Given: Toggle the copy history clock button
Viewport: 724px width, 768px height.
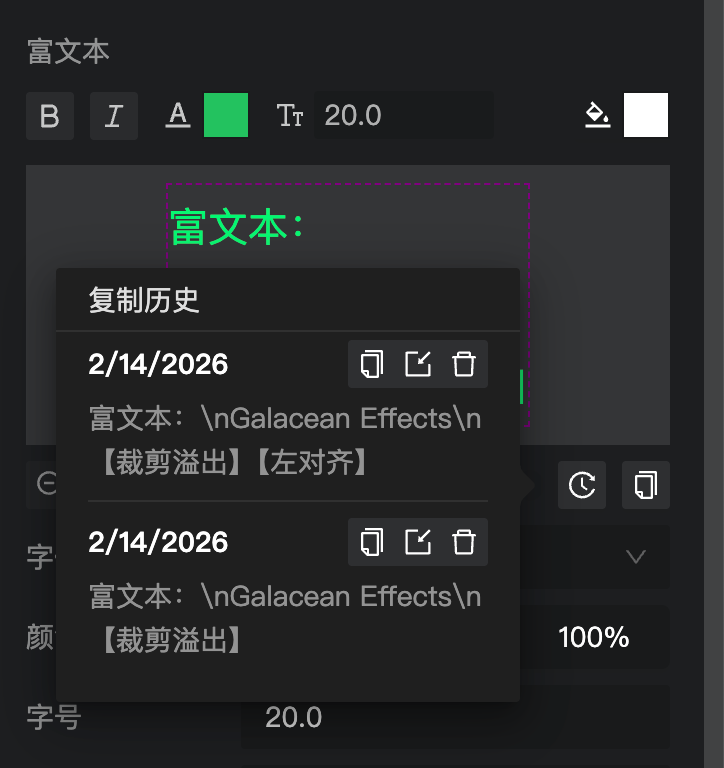Looking at the screenshot, I should pyautogui.click(x=582, y=485).
